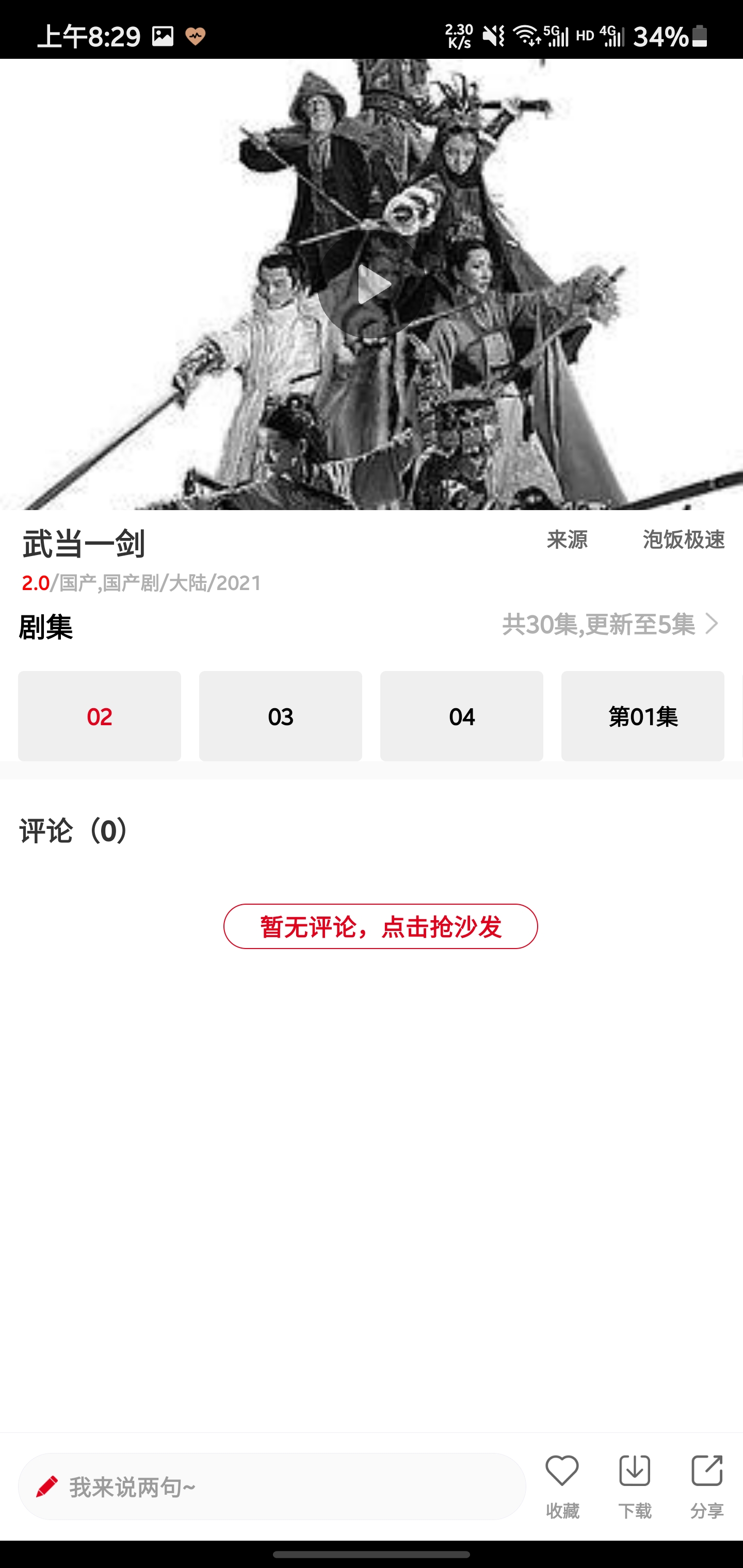Select episode 03

(x=280, y=716)
